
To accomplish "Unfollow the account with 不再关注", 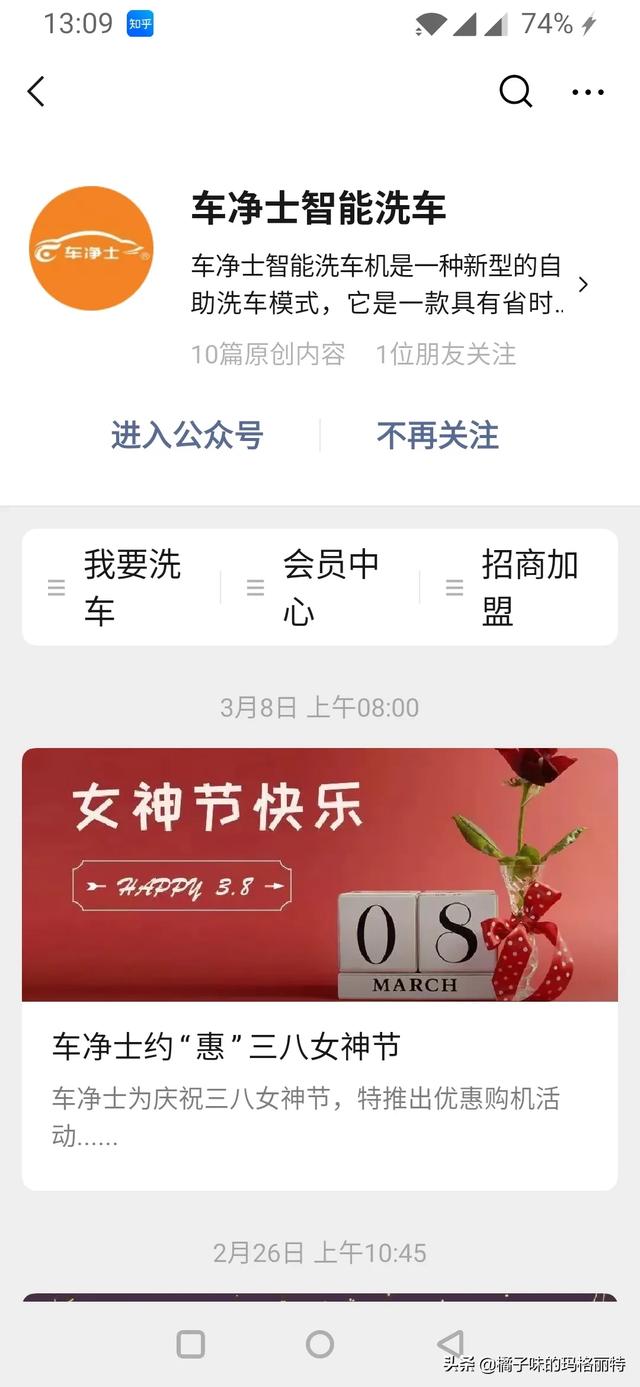I will pos(437,436).
